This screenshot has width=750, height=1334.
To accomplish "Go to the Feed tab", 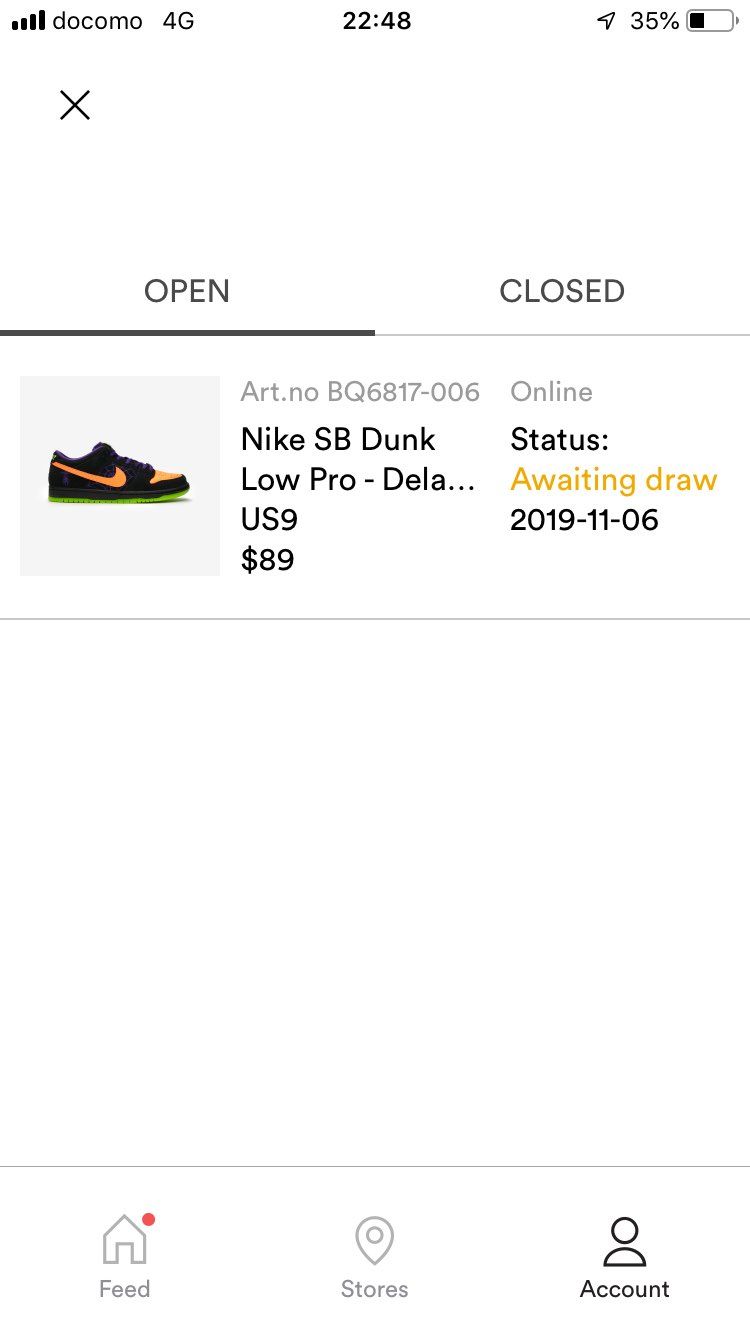I will (125, 1256).
